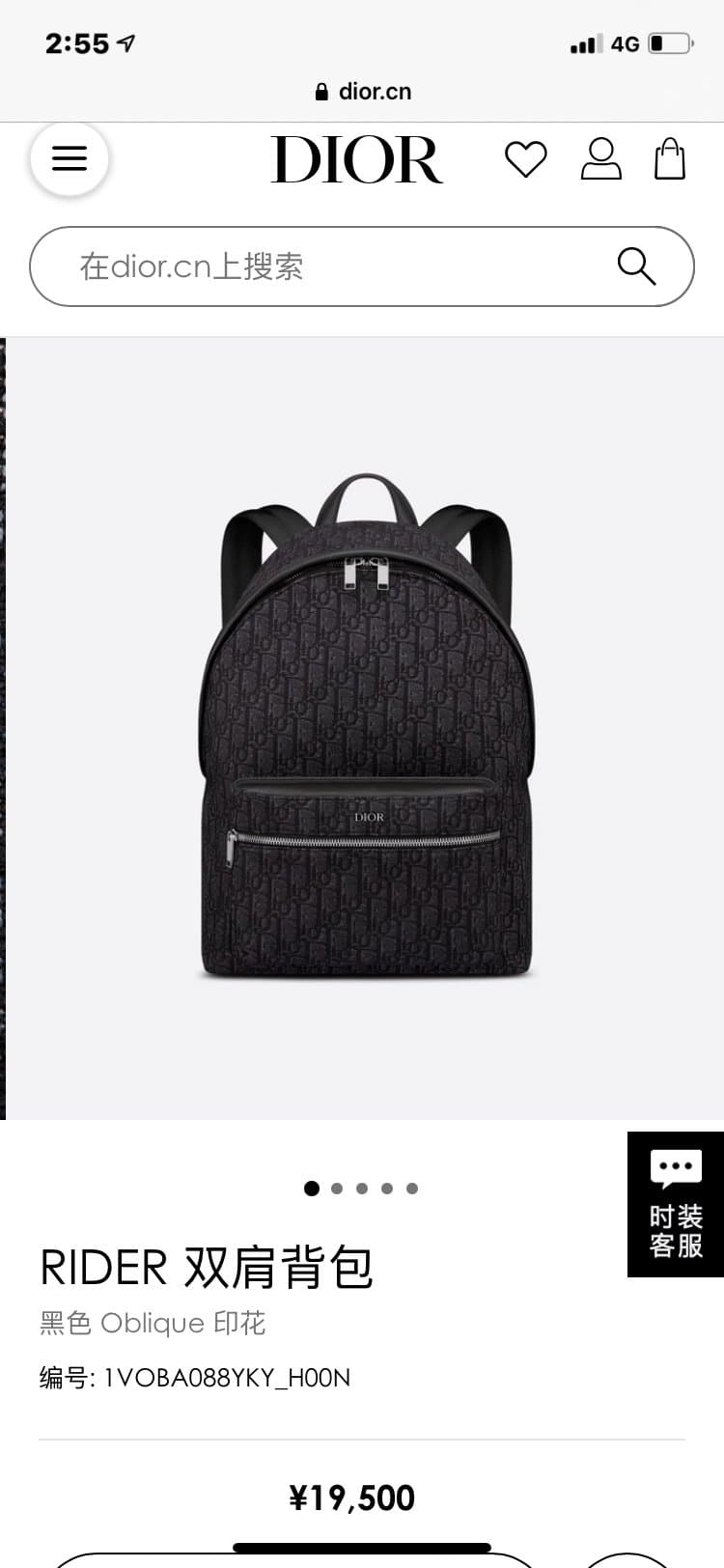Tap the magnifier search icon
This screenshot has height=1568, width=724.
click(636, 266)
